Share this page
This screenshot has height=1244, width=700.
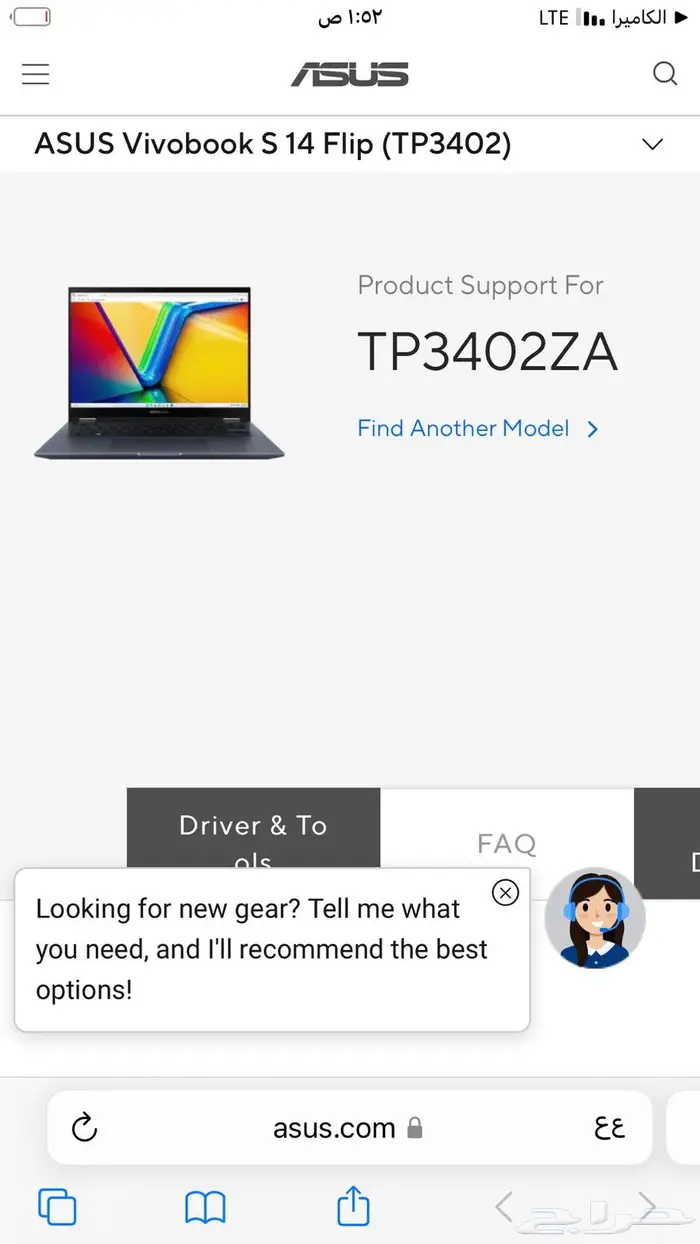click(x=352, y=1205)
